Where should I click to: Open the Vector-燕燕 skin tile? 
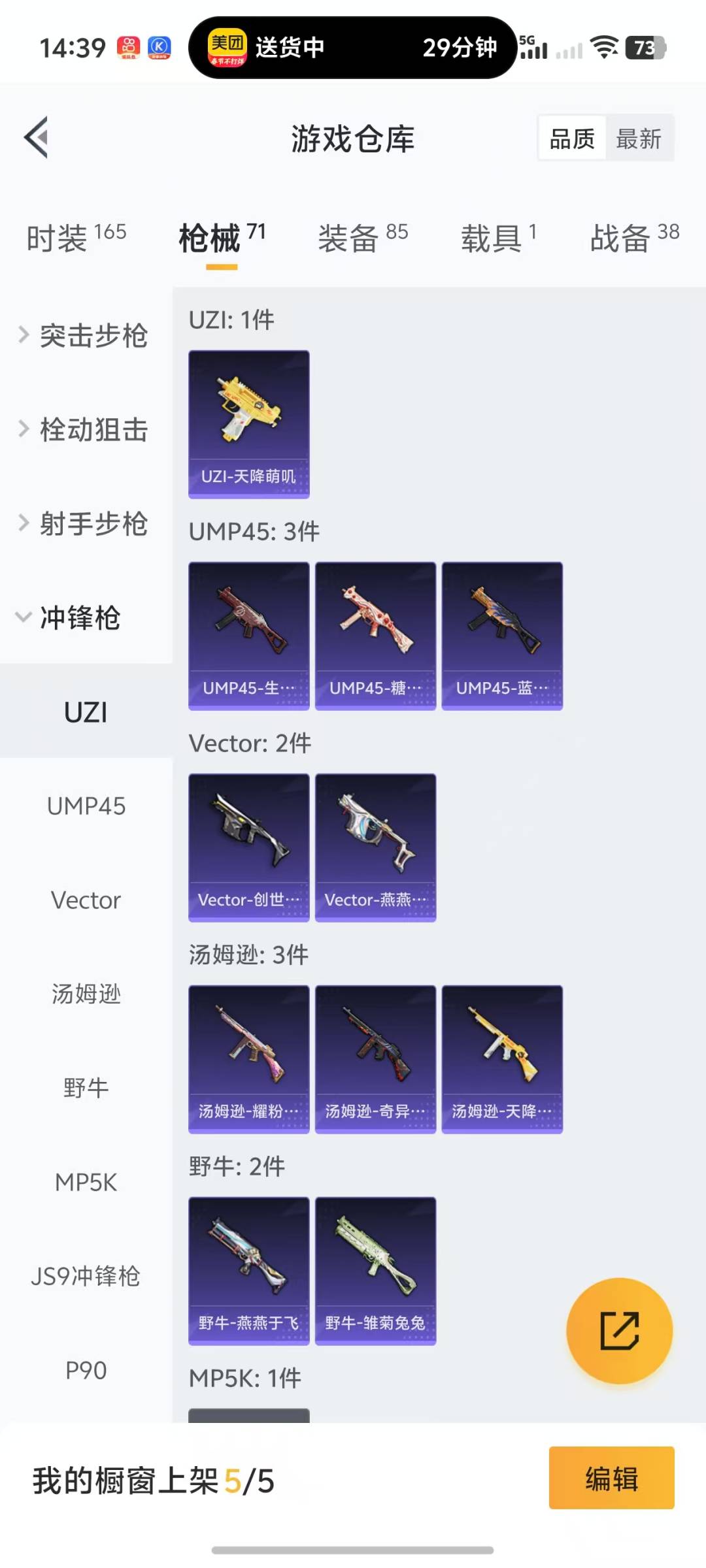pyautogui.click(x=375, y=847)
